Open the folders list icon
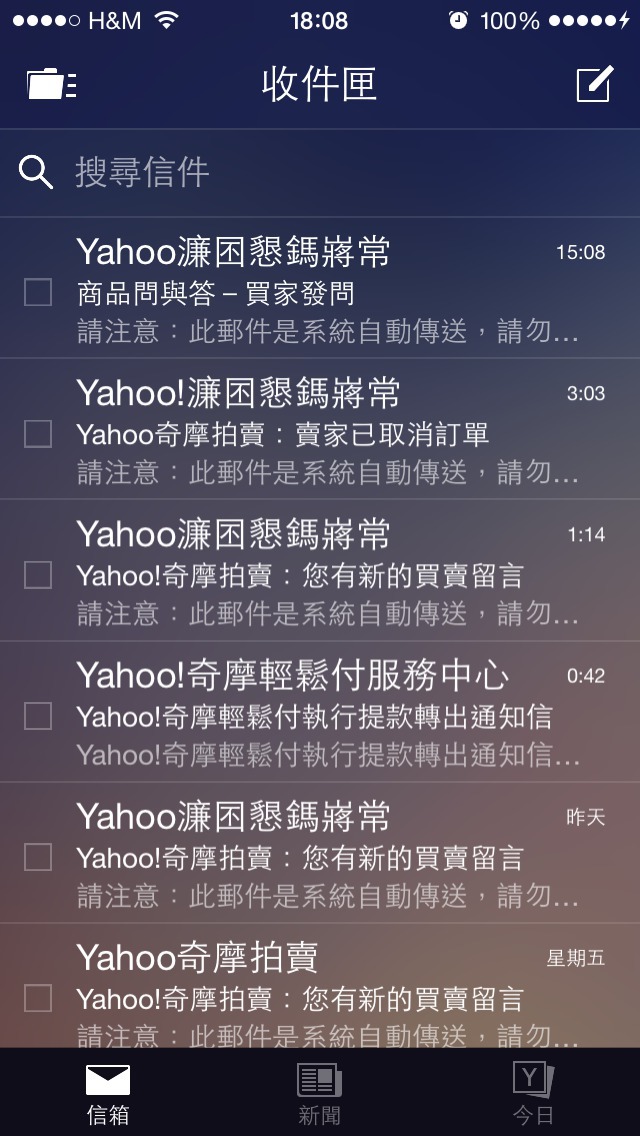 pos(51,84)
